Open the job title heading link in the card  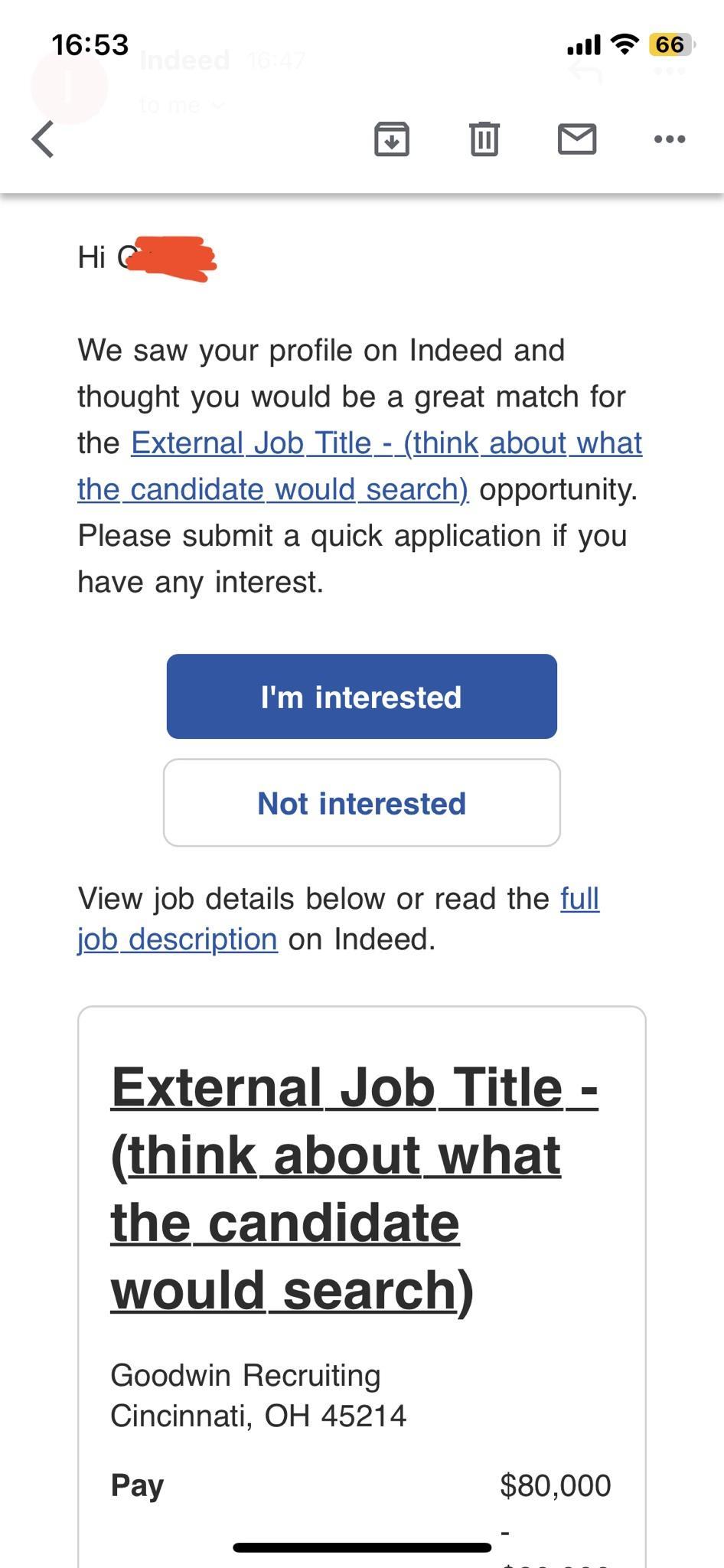[357, 1187]
